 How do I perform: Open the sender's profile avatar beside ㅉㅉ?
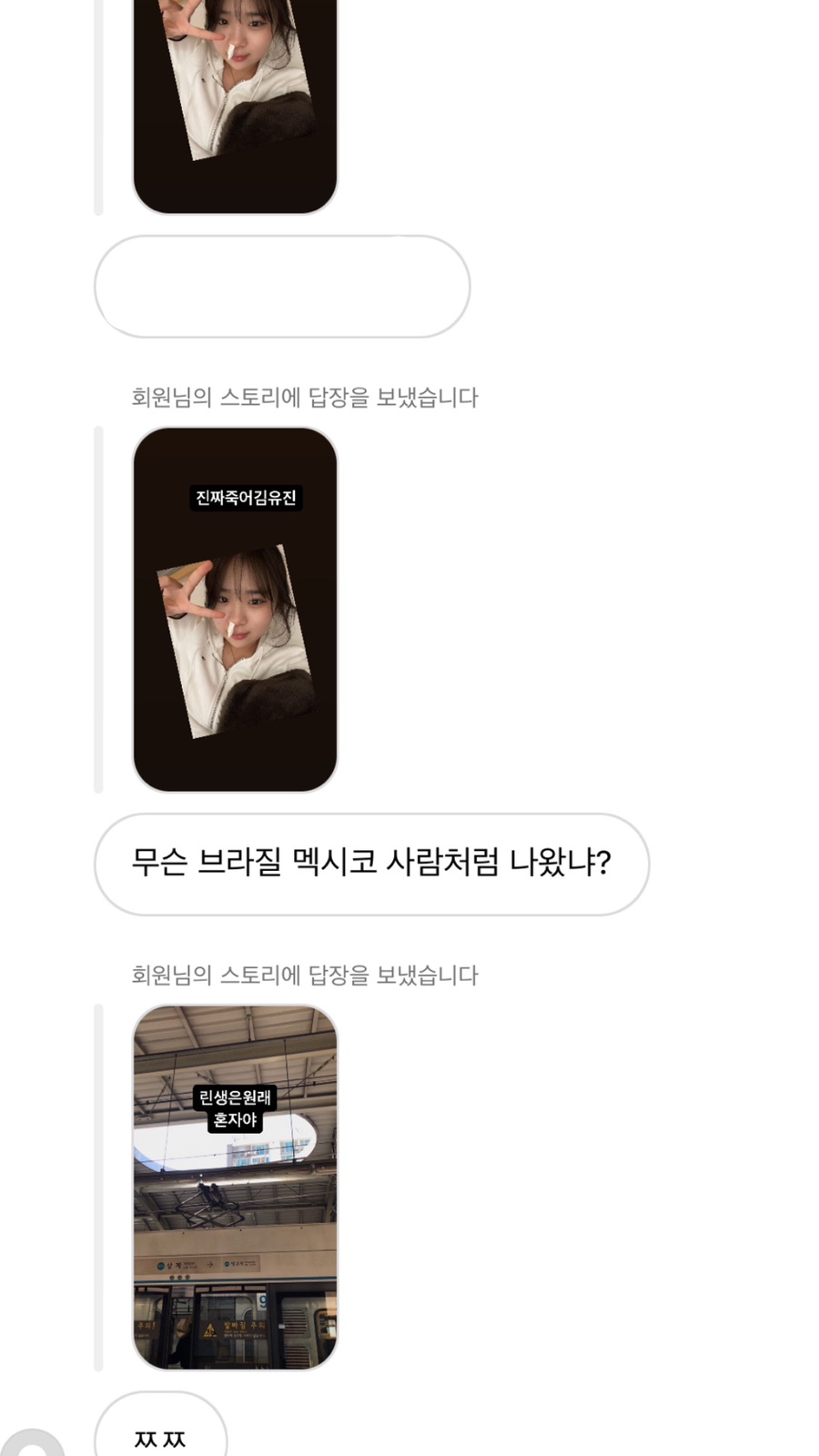(33, 1445)
